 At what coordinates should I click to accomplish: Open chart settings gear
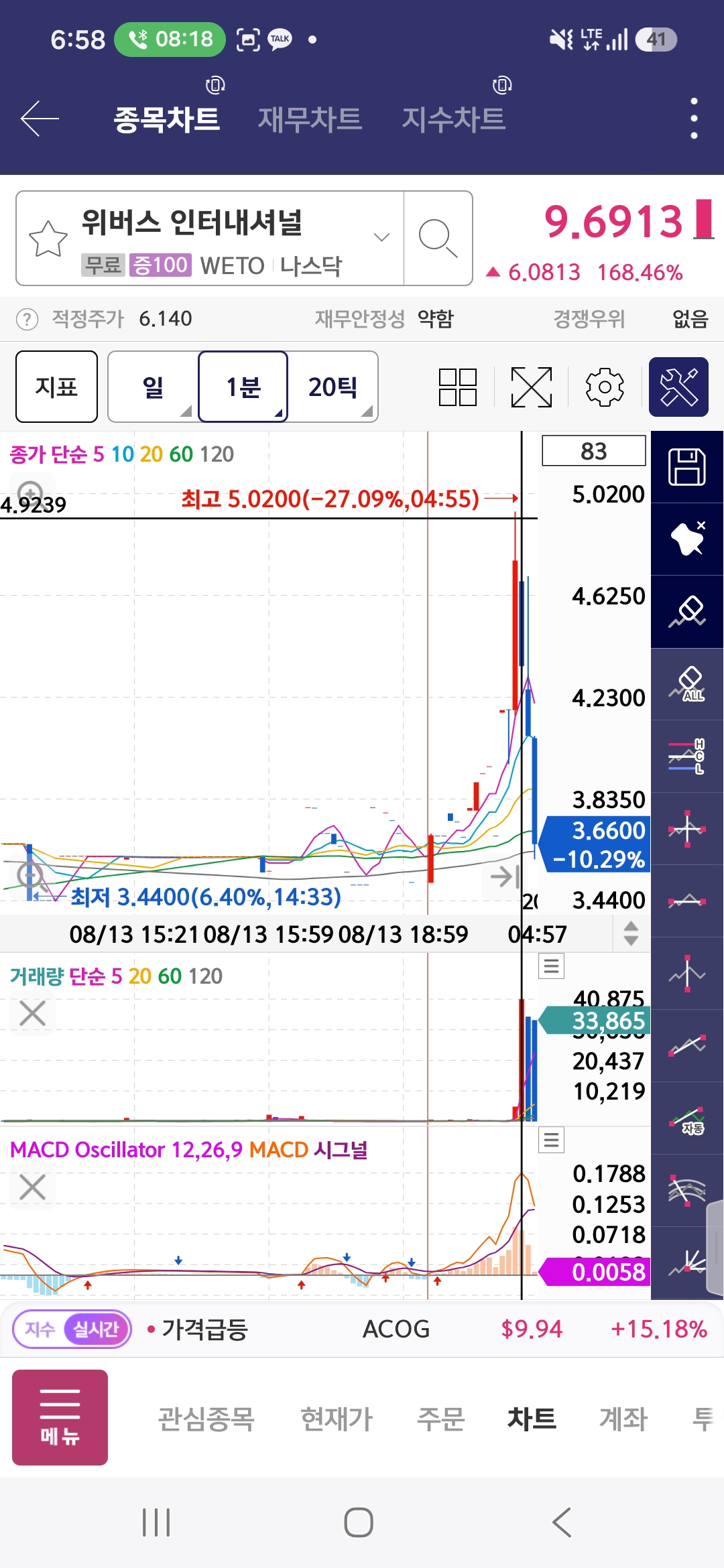tap(605, 387)
